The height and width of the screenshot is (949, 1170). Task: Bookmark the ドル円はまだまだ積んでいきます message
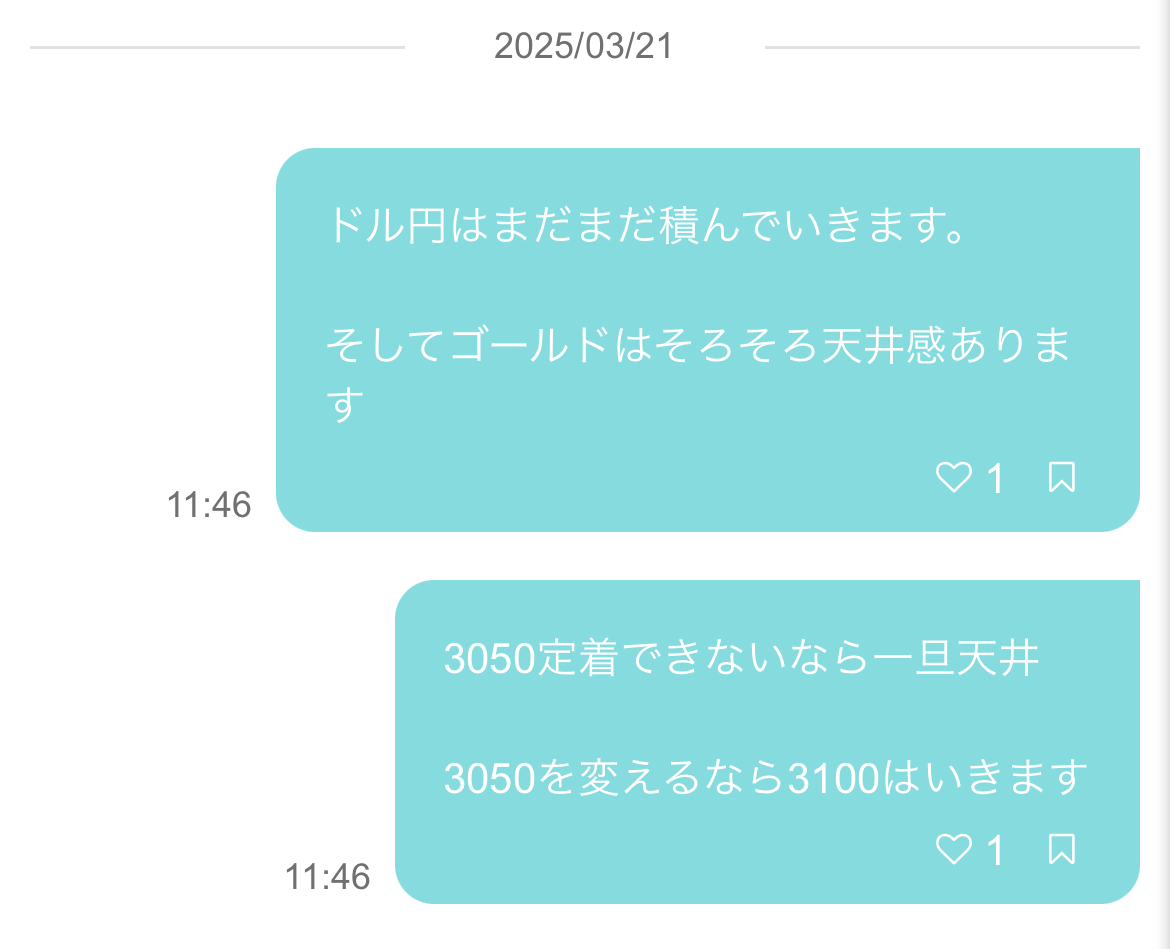pyautogui.click(x=1061, y=478)
